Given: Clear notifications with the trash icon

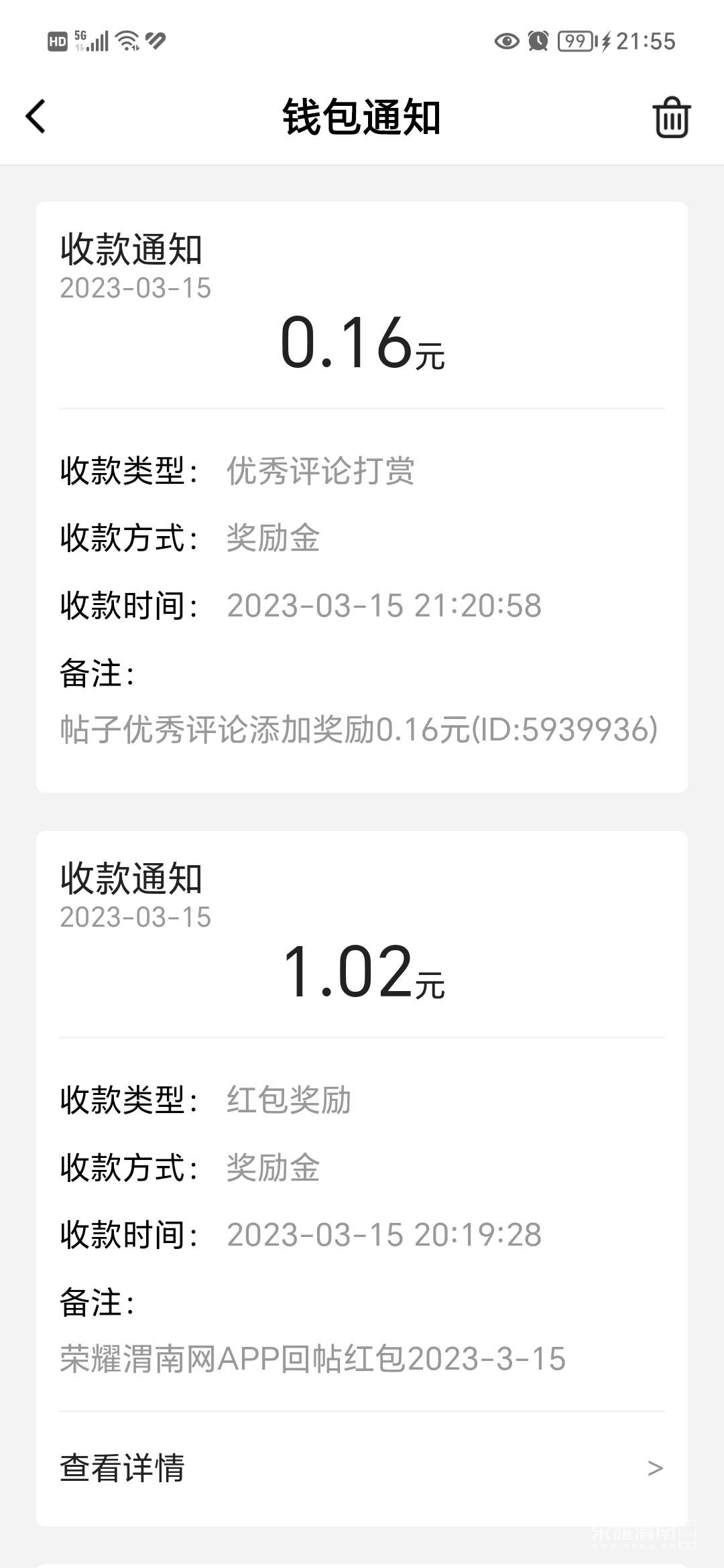Looking at the screenshot, I should point(671,118).
